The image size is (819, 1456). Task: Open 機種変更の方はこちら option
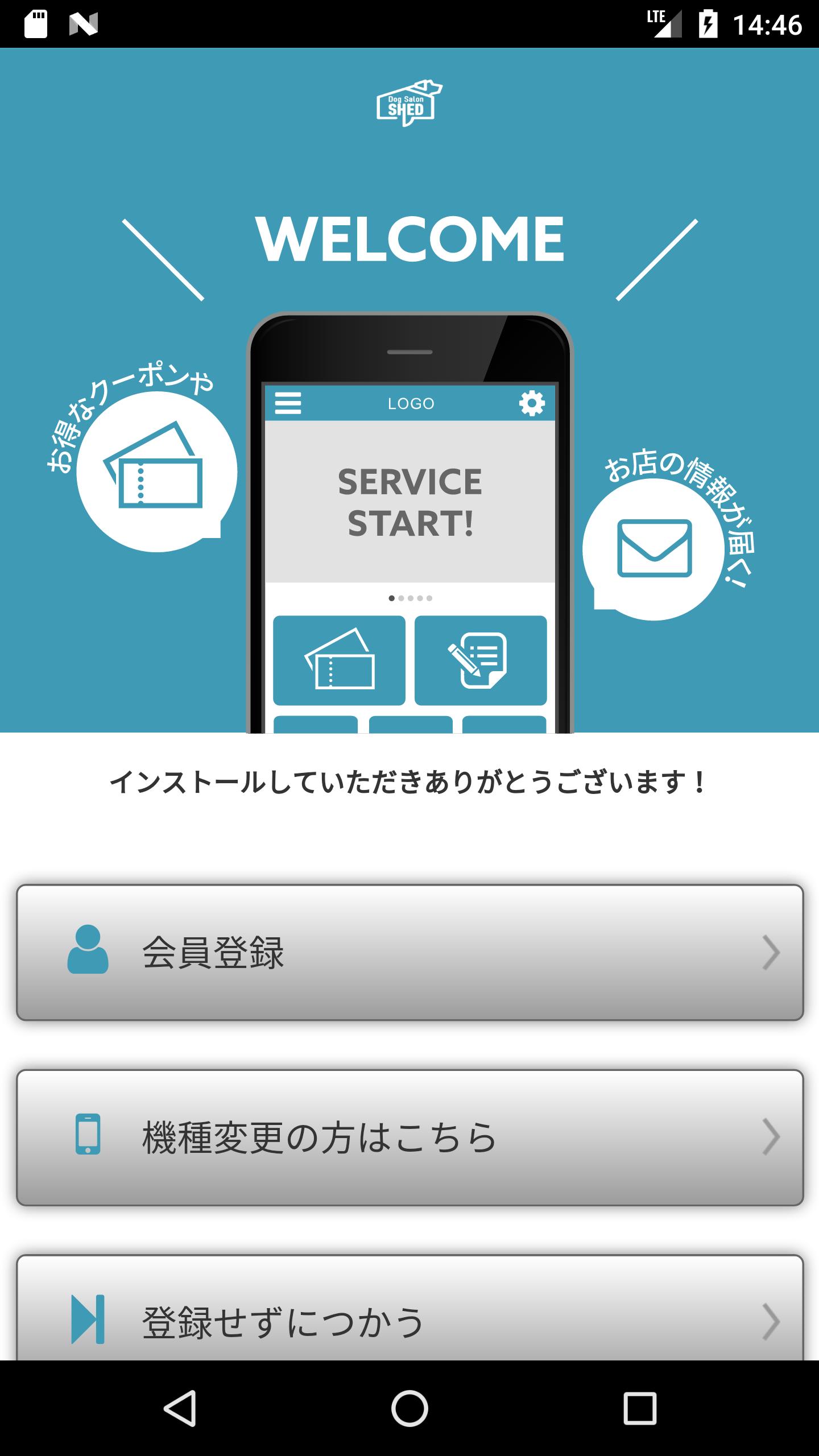click(x=409, y=1137)
